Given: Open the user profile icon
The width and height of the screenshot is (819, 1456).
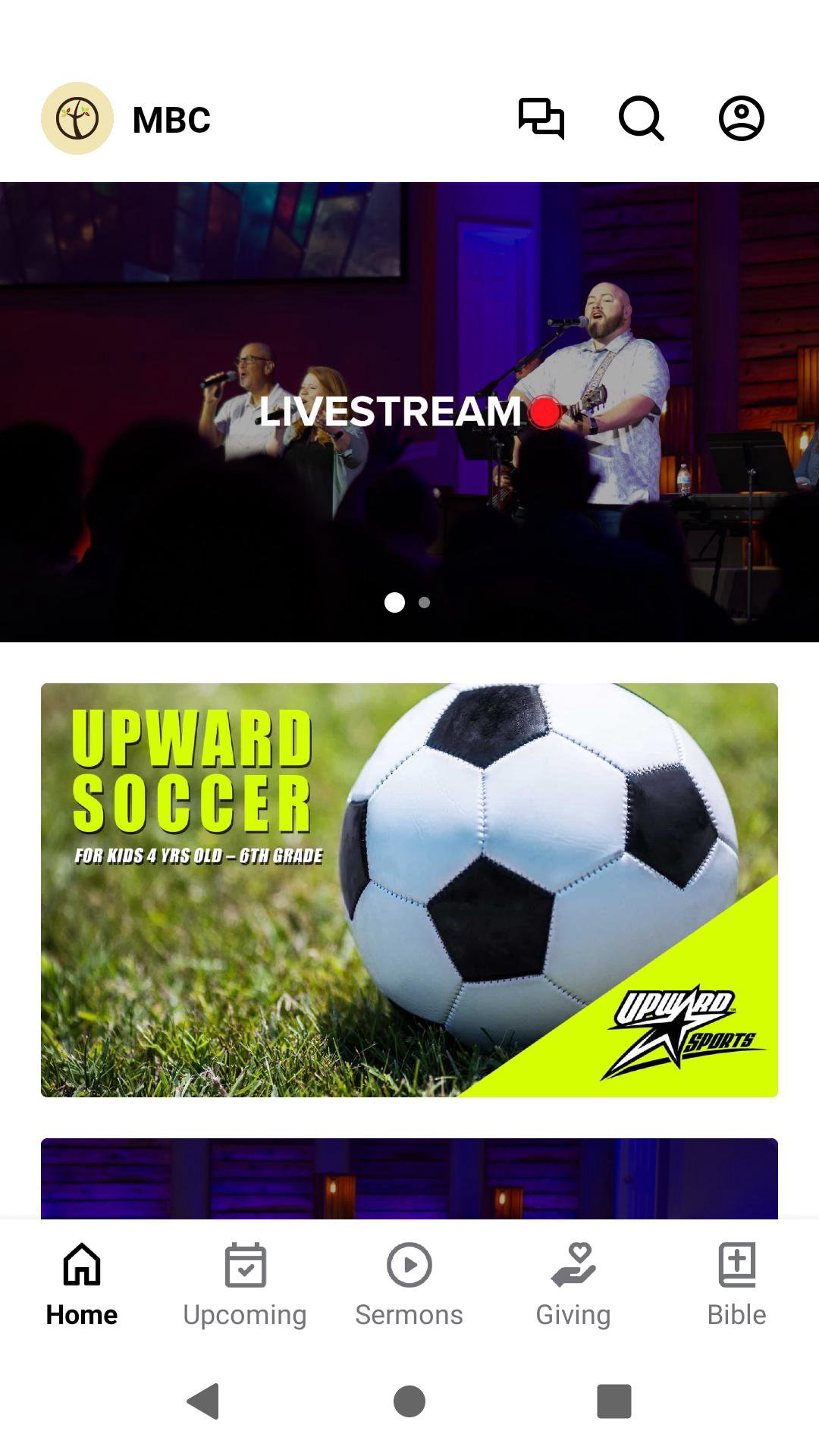Looking at the screenshot, I should (x=741, y=119).
